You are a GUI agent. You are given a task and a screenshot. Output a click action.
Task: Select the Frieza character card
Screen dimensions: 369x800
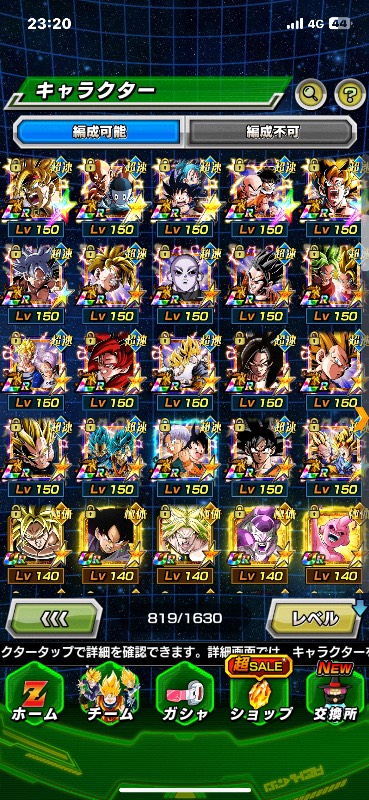pos(261,544)
